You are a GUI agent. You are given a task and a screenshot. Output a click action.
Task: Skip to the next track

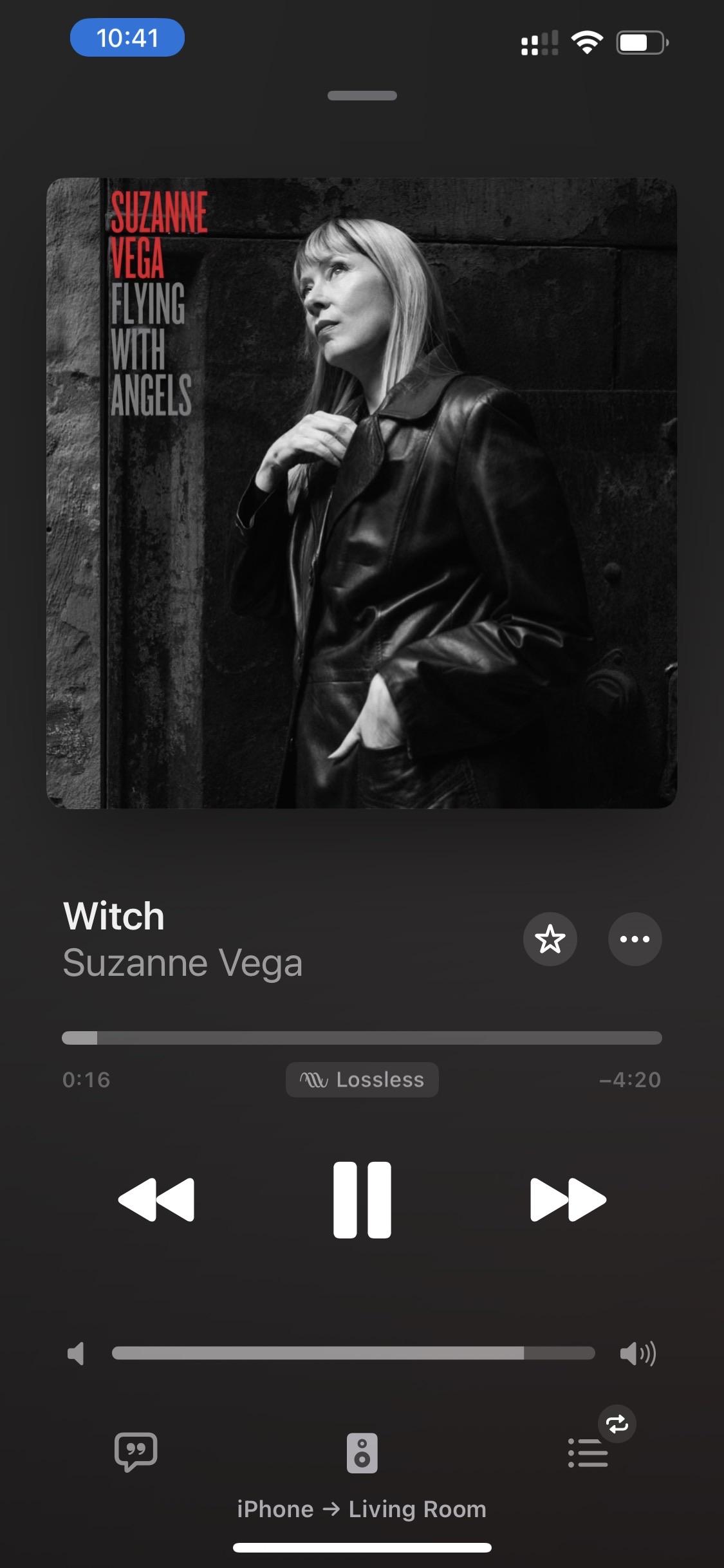[x=568, y=1200]
